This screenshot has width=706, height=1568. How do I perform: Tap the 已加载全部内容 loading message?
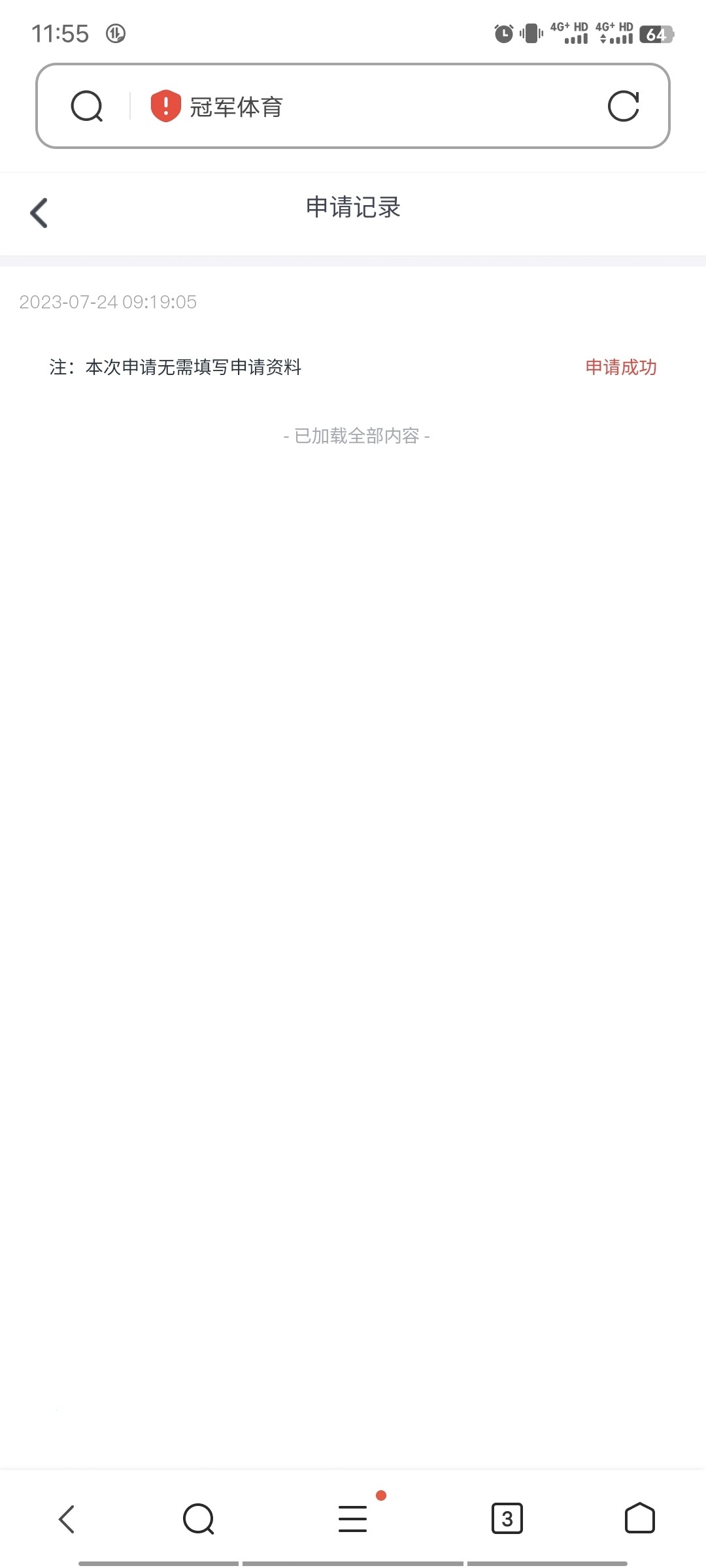click(x=356, y=436)
